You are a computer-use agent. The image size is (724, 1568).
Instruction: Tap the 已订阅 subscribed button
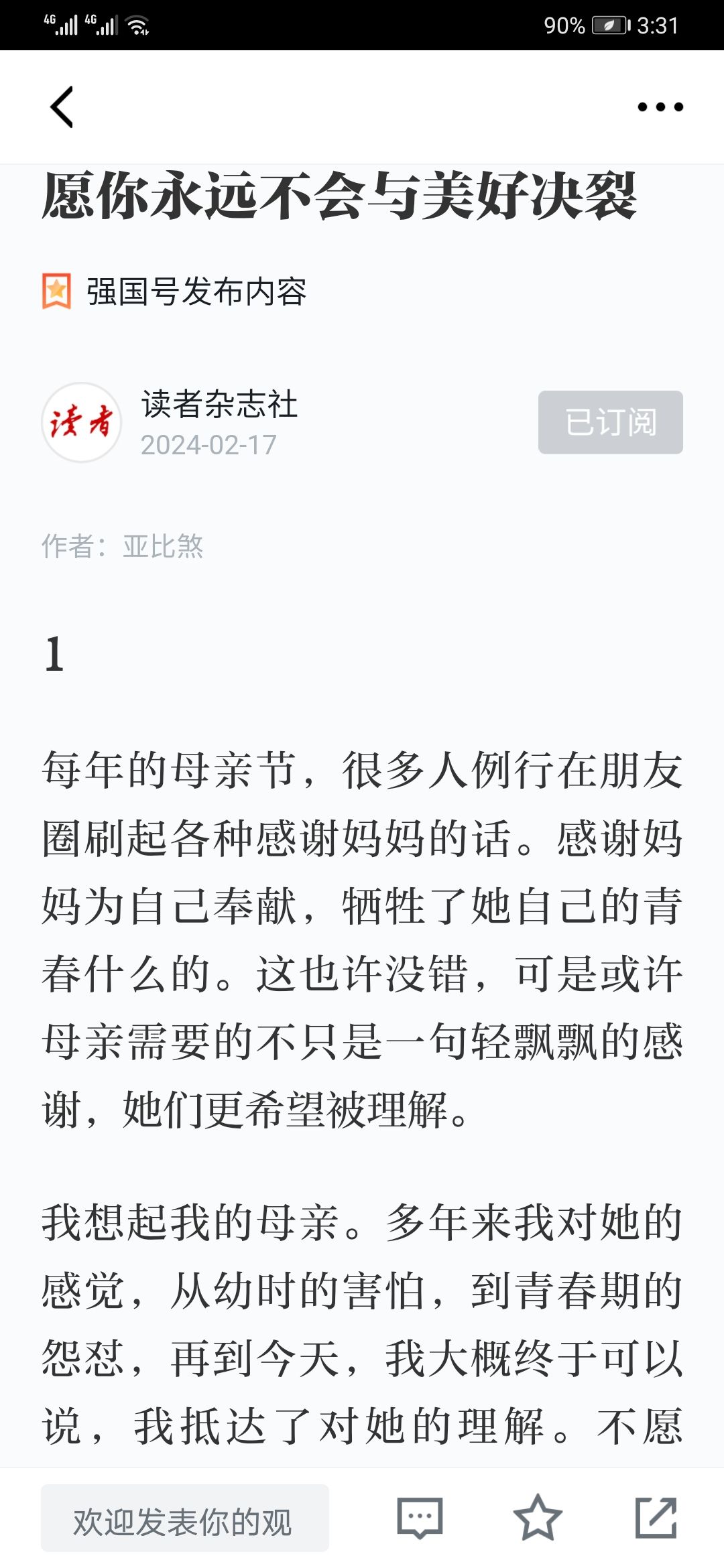[610, 422]
